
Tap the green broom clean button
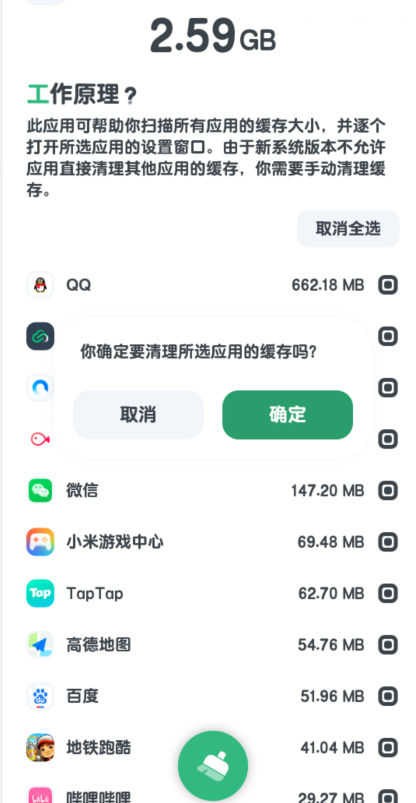(213, 766)
